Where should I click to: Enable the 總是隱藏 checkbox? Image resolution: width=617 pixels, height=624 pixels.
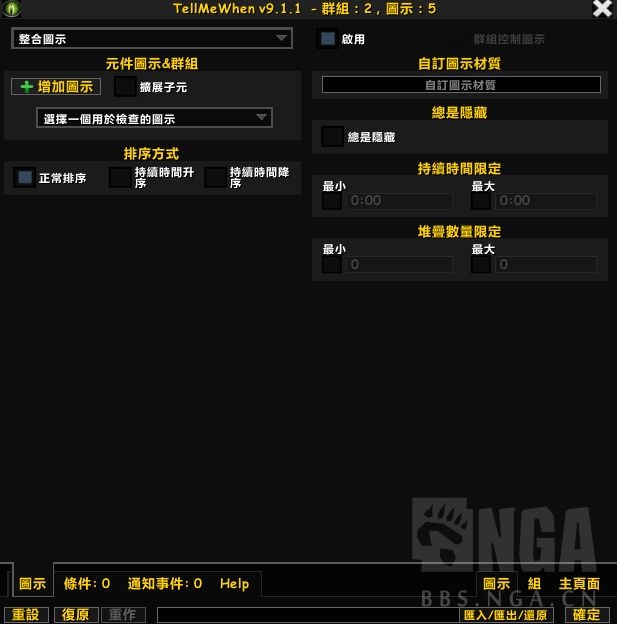(x=332, y=137)
